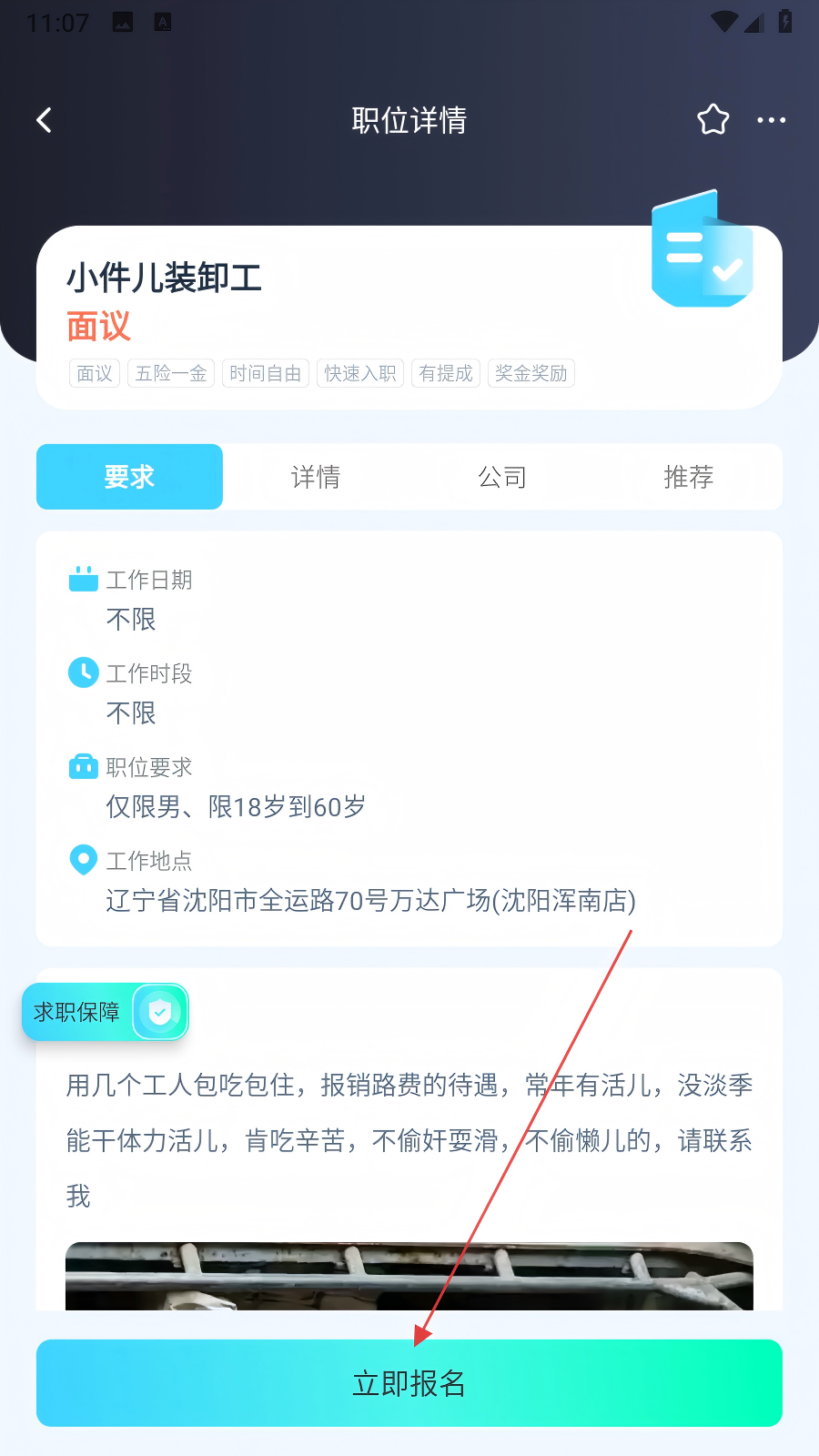The width and height of the screenshot is (819, 1456).
Task: Tap the 求职保障 badge
Action: point(106,1012)
